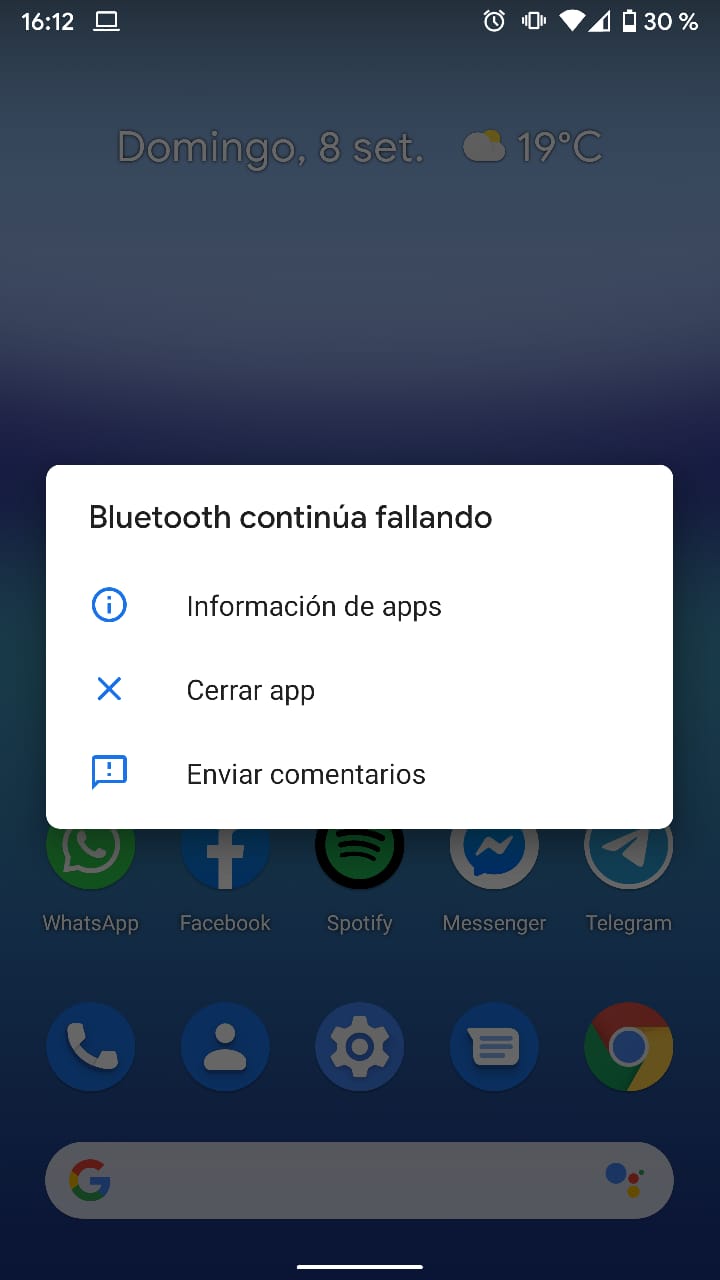Open the Phone dialer
Image resolution: width=720 pixels, height=1280 pixels.
click(90, 1046)
